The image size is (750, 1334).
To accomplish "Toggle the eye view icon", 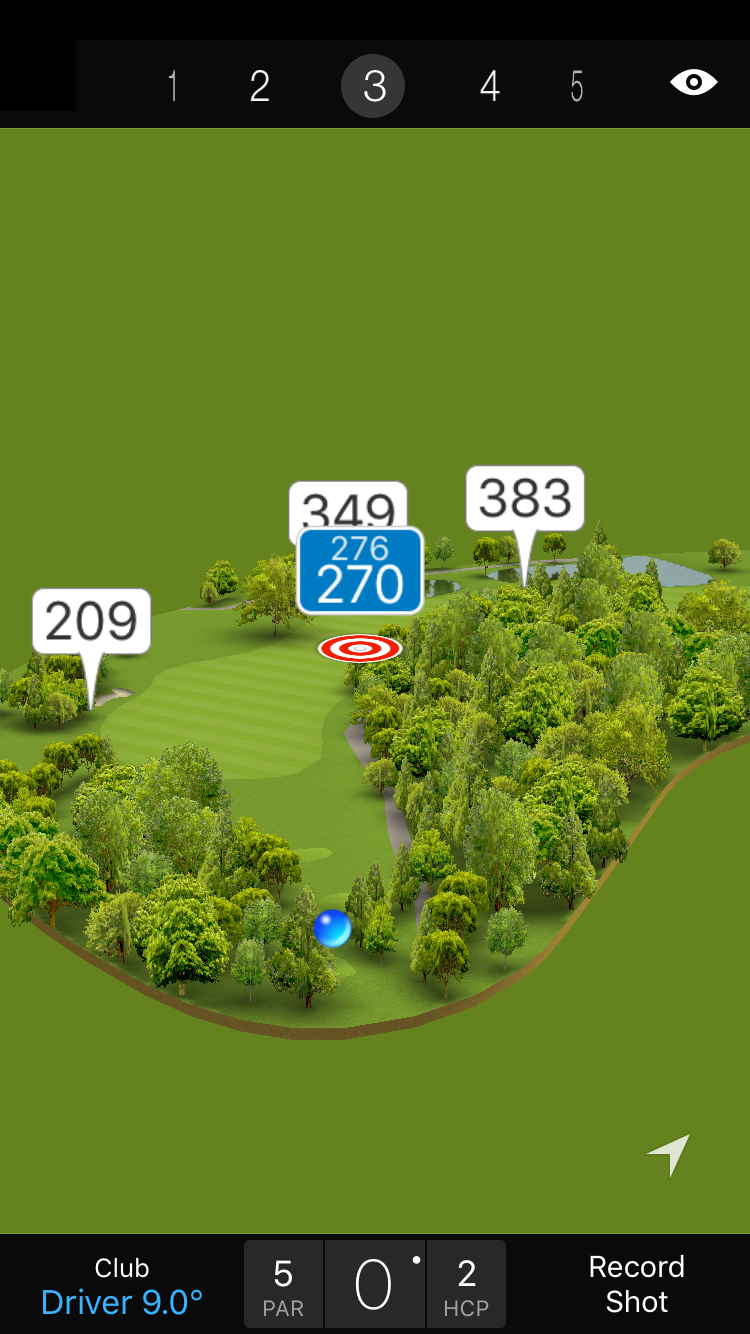I will pos(694,83).
